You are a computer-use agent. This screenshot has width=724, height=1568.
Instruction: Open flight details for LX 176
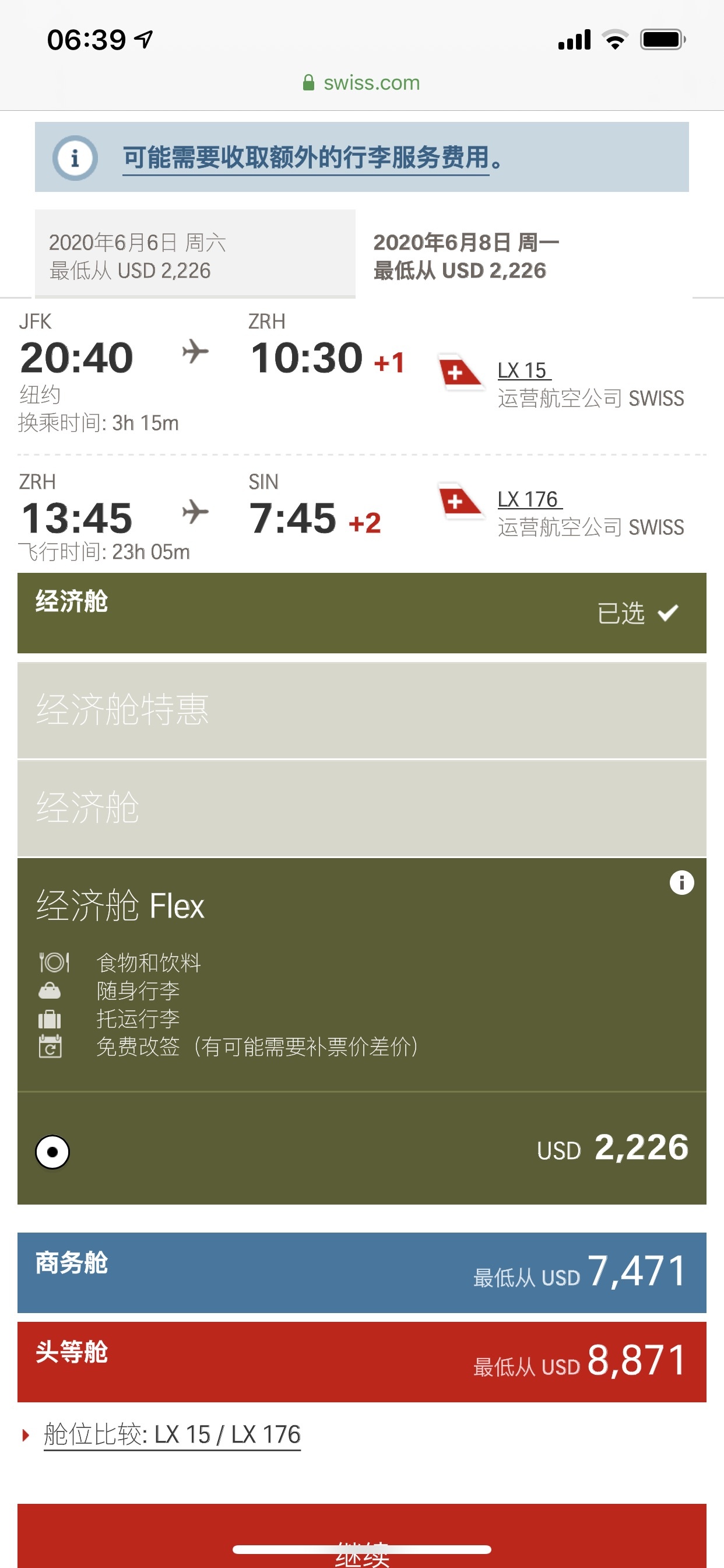point(528,499)
